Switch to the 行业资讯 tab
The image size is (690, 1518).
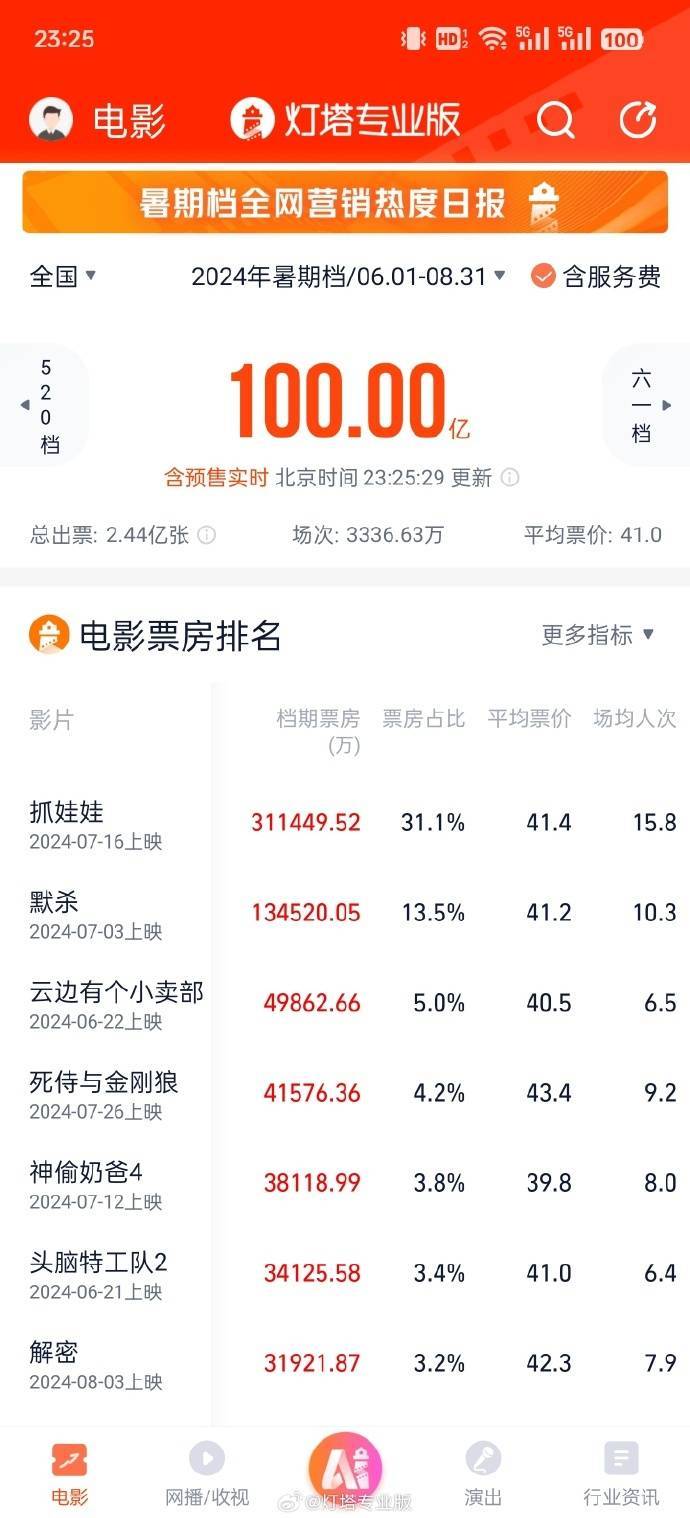click(x=621, y=1474)
